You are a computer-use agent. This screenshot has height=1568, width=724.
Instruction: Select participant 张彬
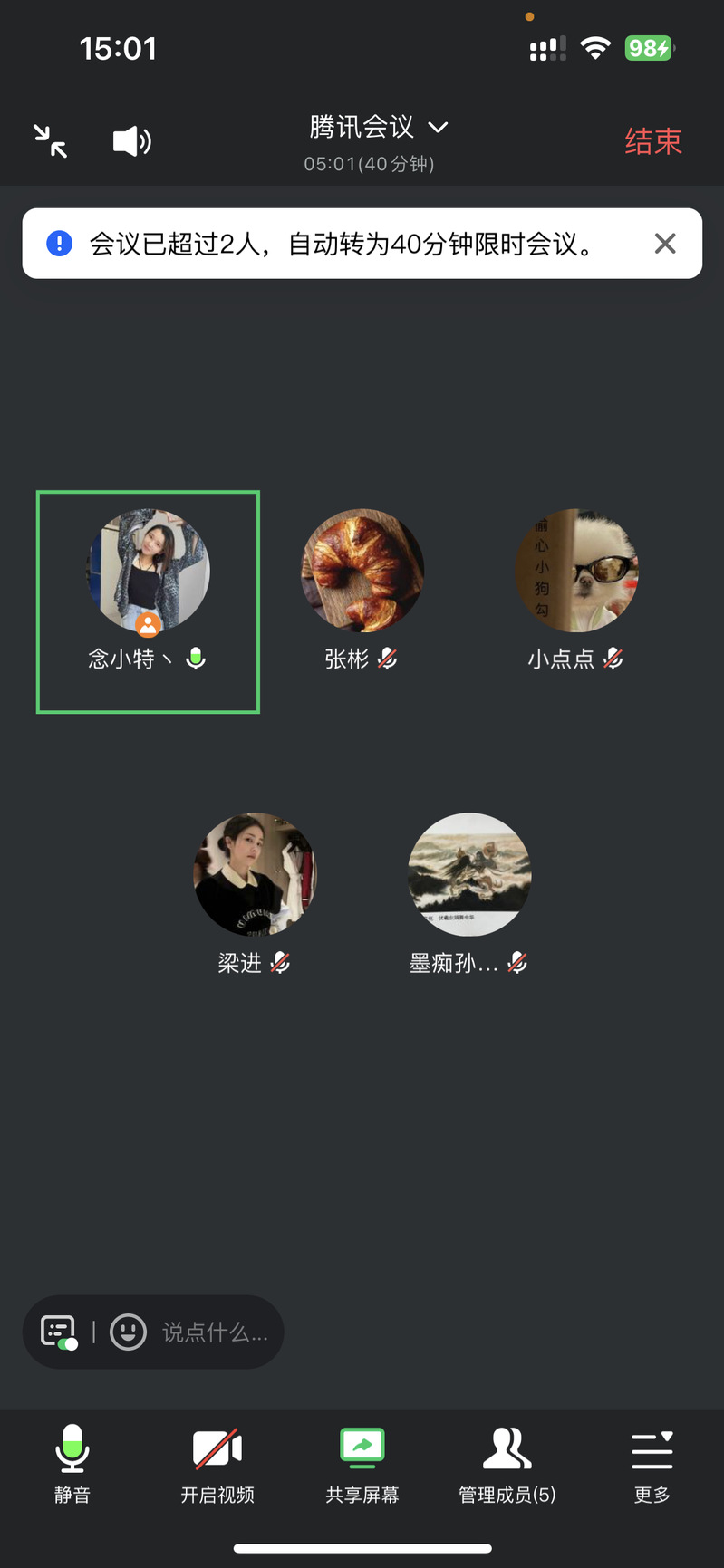tap(362, 571)
